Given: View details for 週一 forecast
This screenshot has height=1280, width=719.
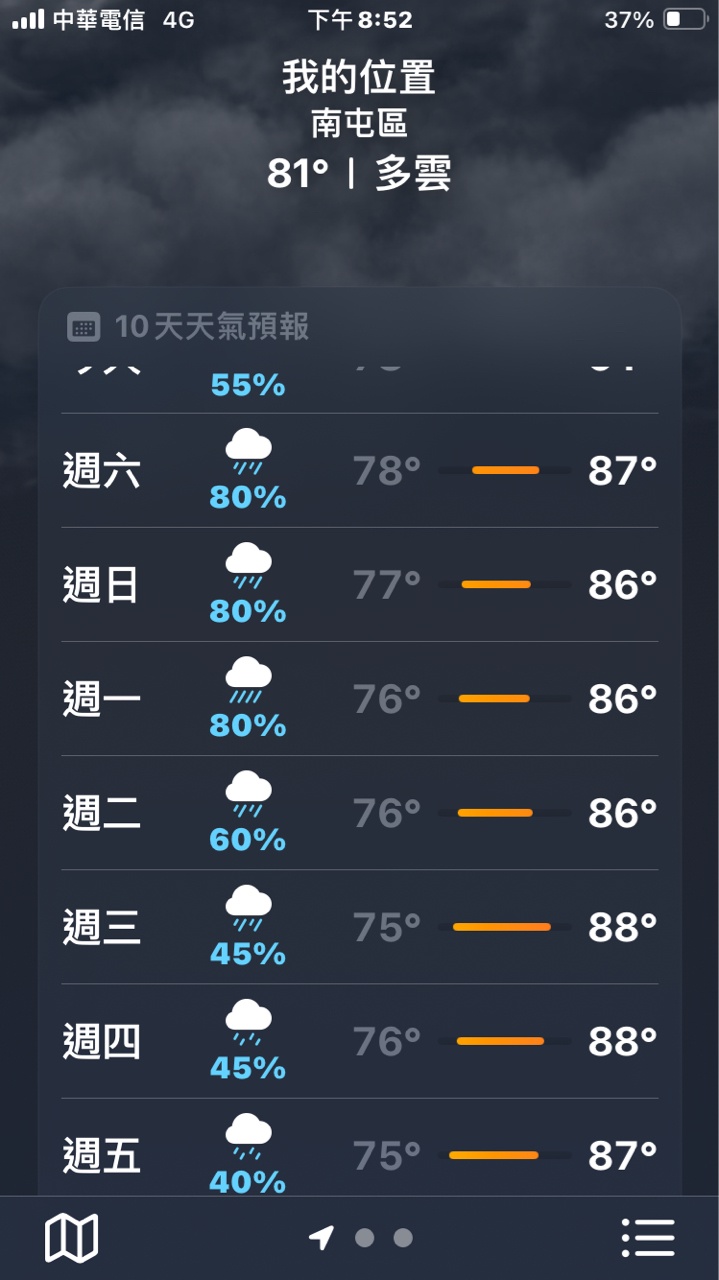Looking at the screenshot, I should 360,699.
